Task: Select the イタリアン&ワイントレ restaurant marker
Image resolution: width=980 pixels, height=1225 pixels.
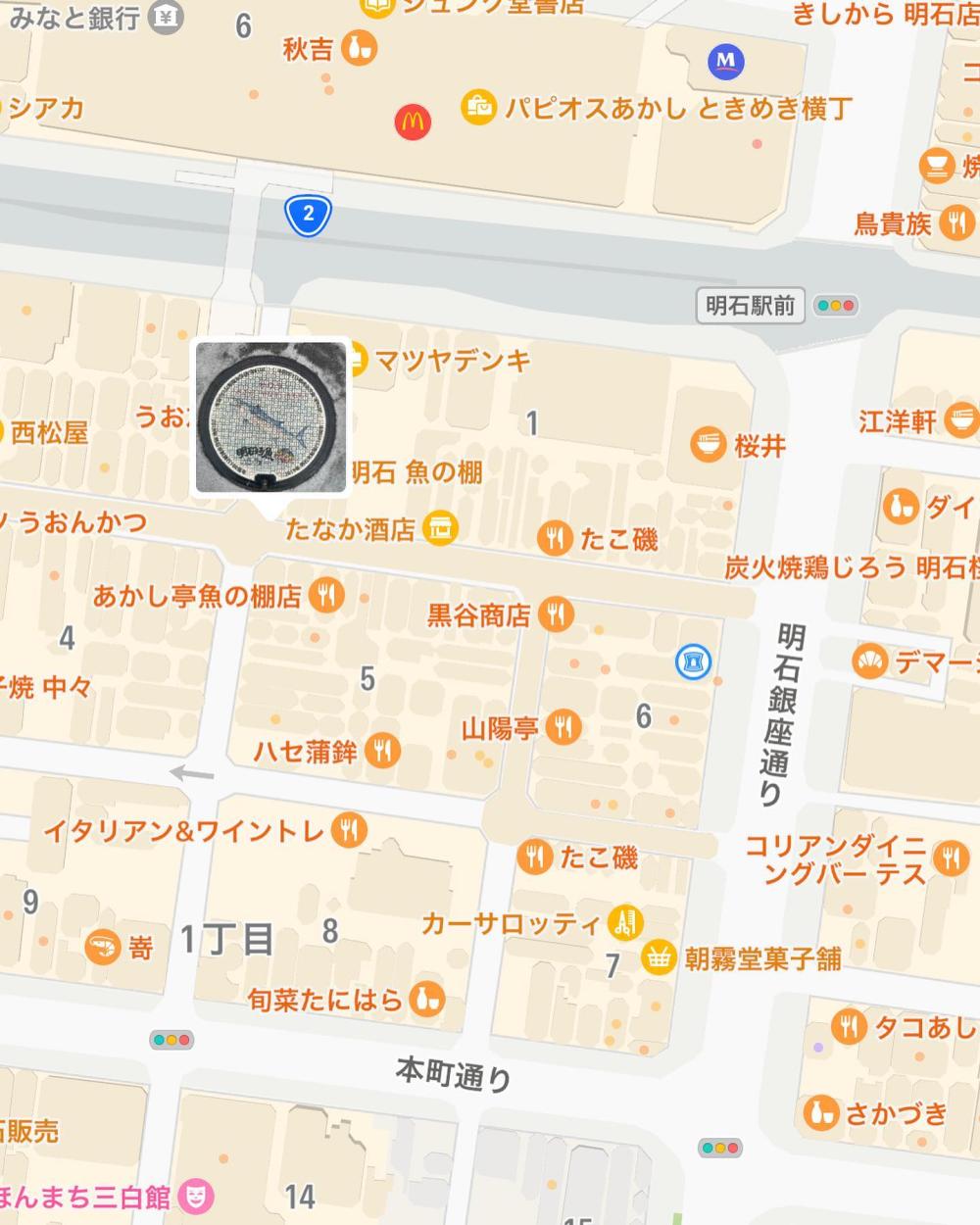Action: point(348,831)
